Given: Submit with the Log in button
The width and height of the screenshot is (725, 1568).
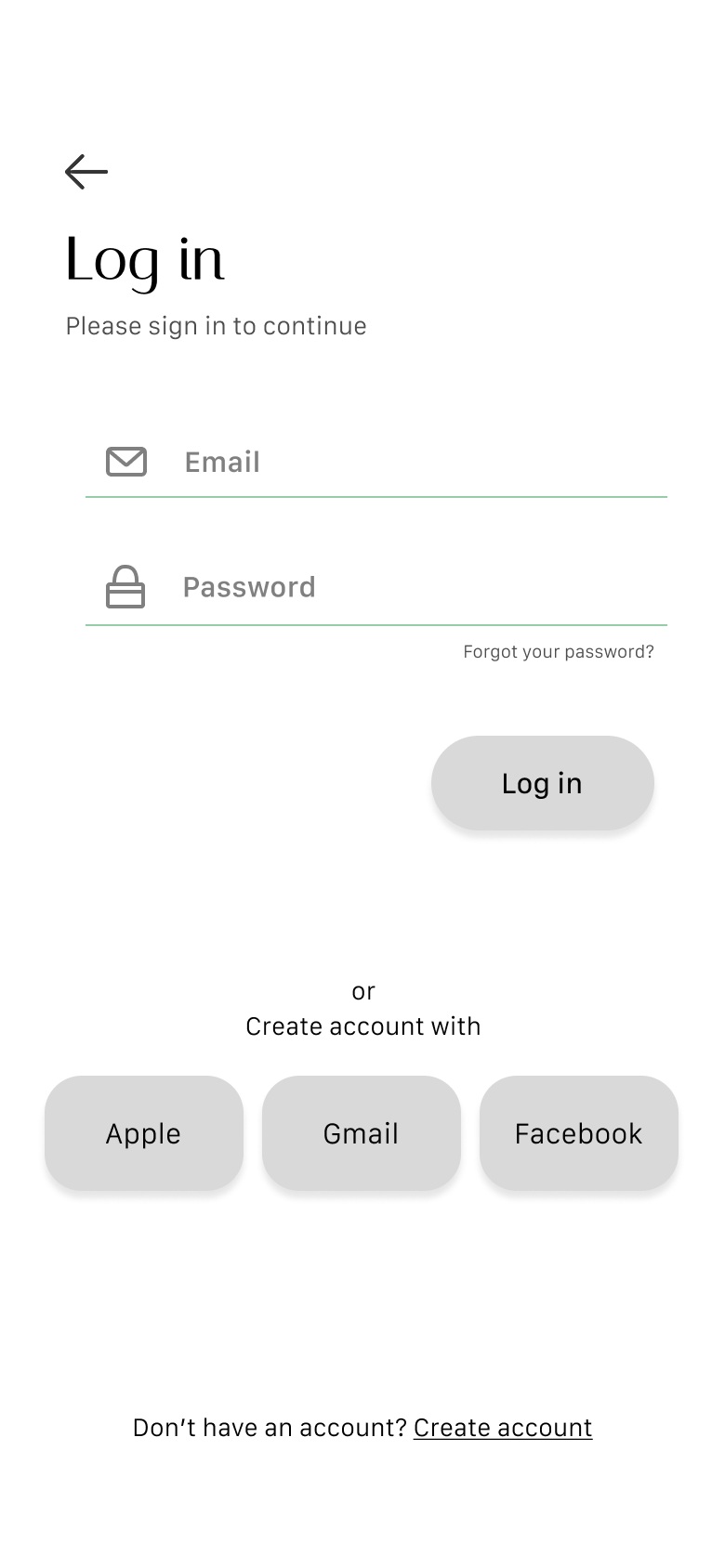Looking at the screenshot, I should pyautogui.click(x=542, y=783).
